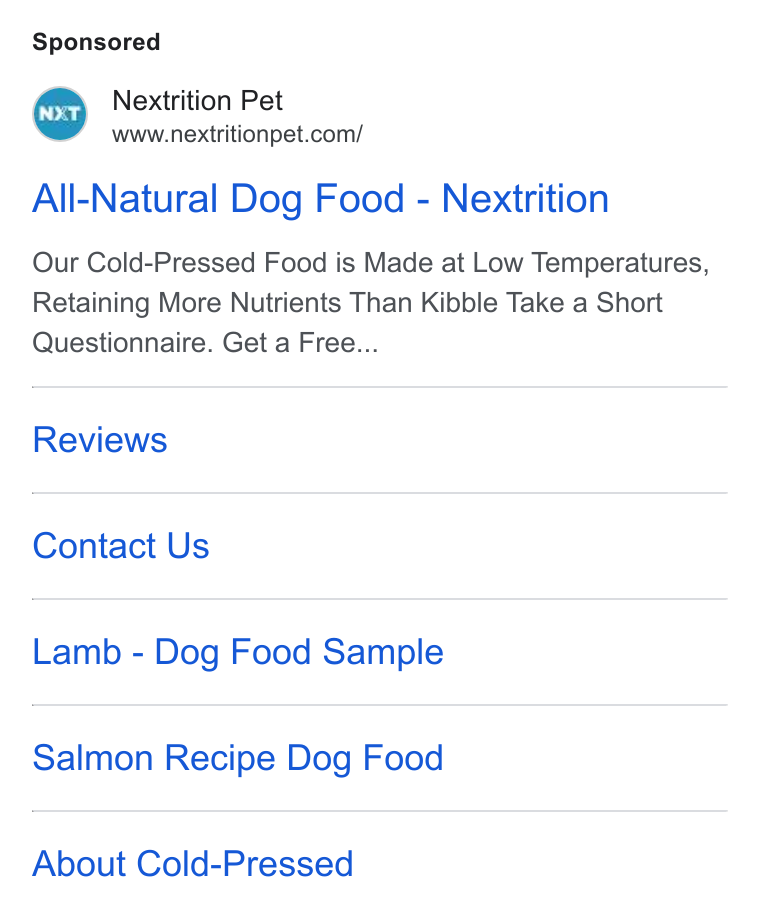The height and width of the screenshot is (916, 760).
Task: Open the All-Natural Dog Food ad headline
Action: (321, 199)
